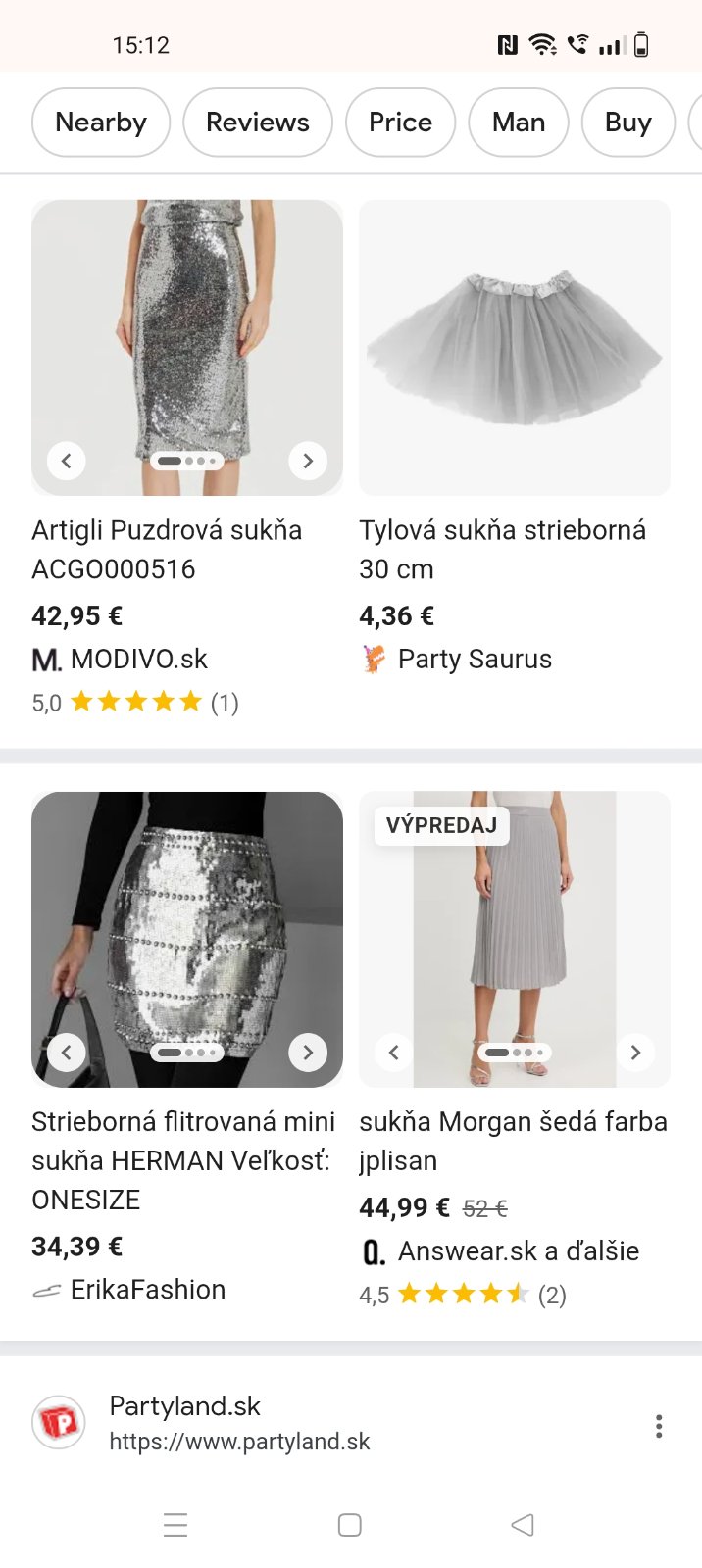The image size is (702, 1568).
Task: Go to previous image of HERMAN mini skirt
Action: click(x=67, y=1053)
